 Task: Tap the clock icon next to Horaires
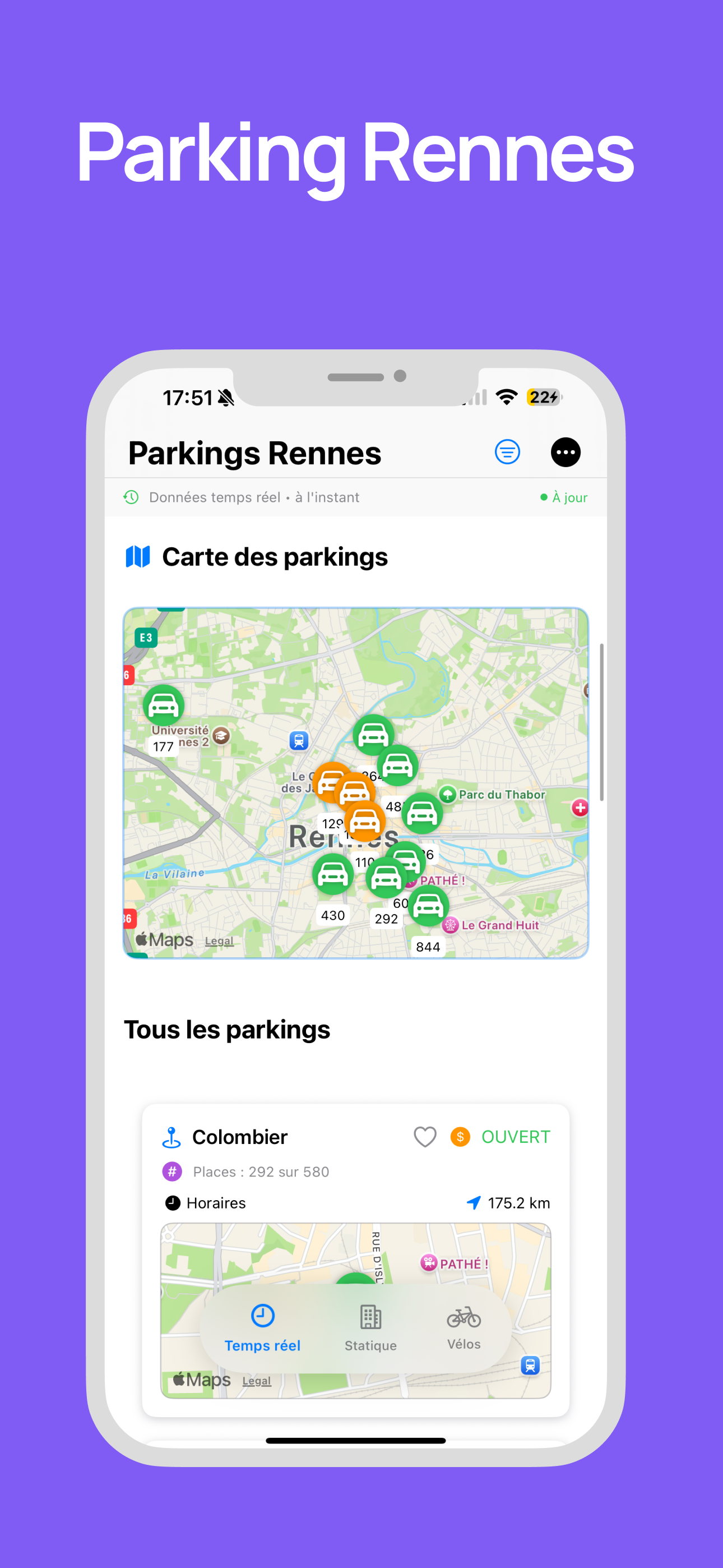coord(172,1202)
